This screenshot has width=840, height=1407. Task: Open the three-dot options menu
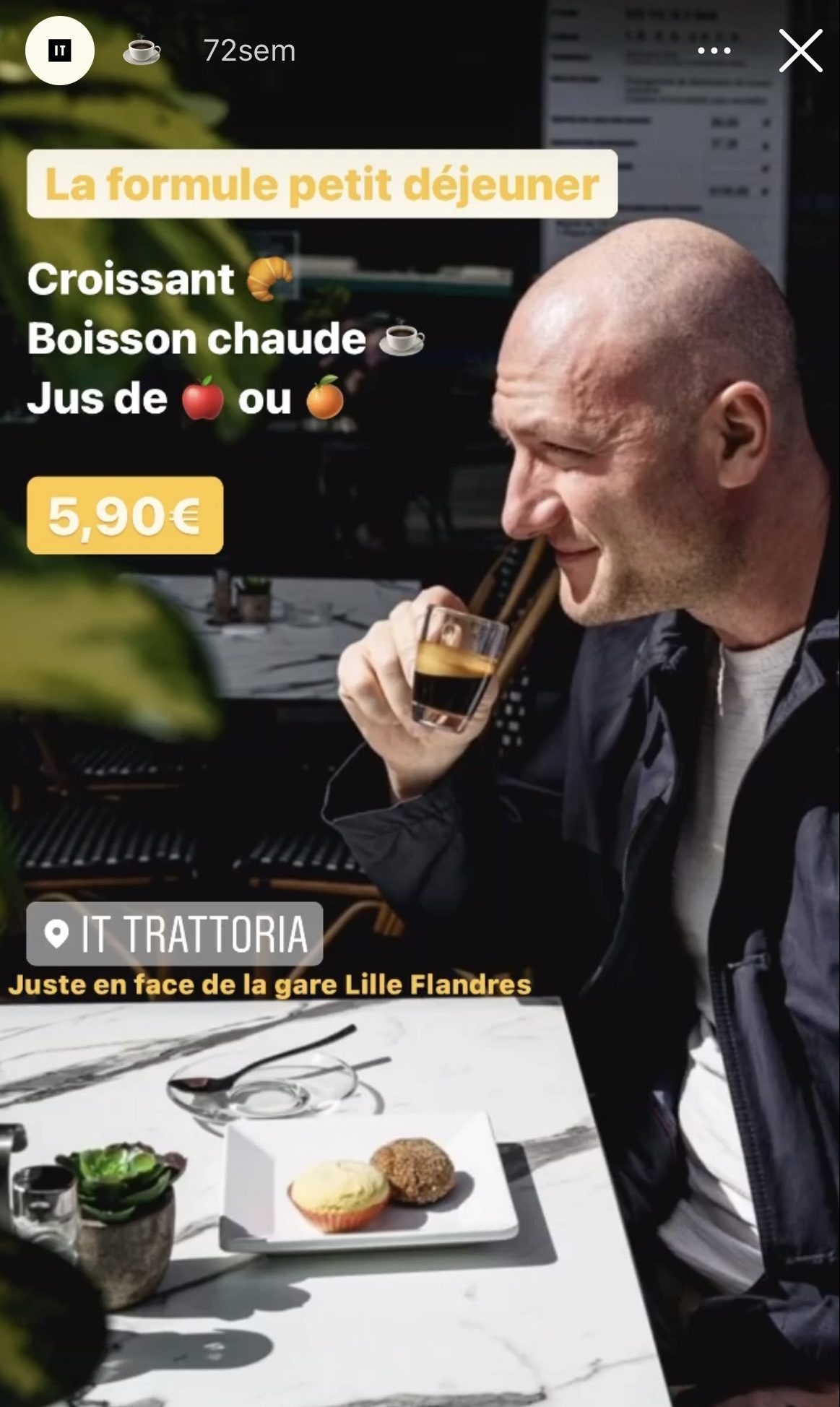point(714,51)
